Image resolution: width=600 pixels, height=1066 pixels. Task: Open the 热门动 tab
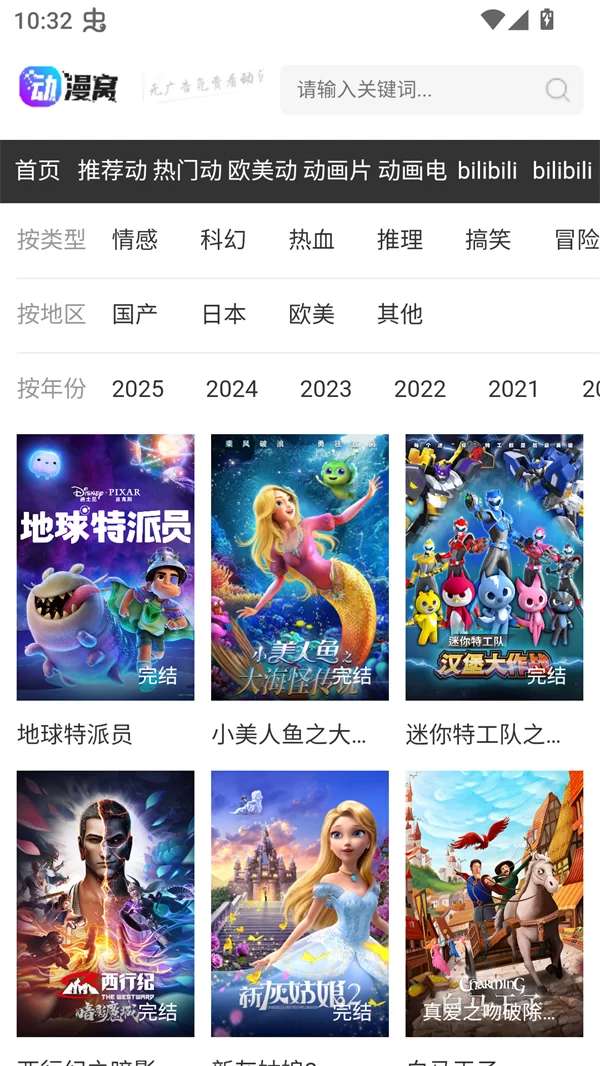pyautogui.click(x=187, y=171)
